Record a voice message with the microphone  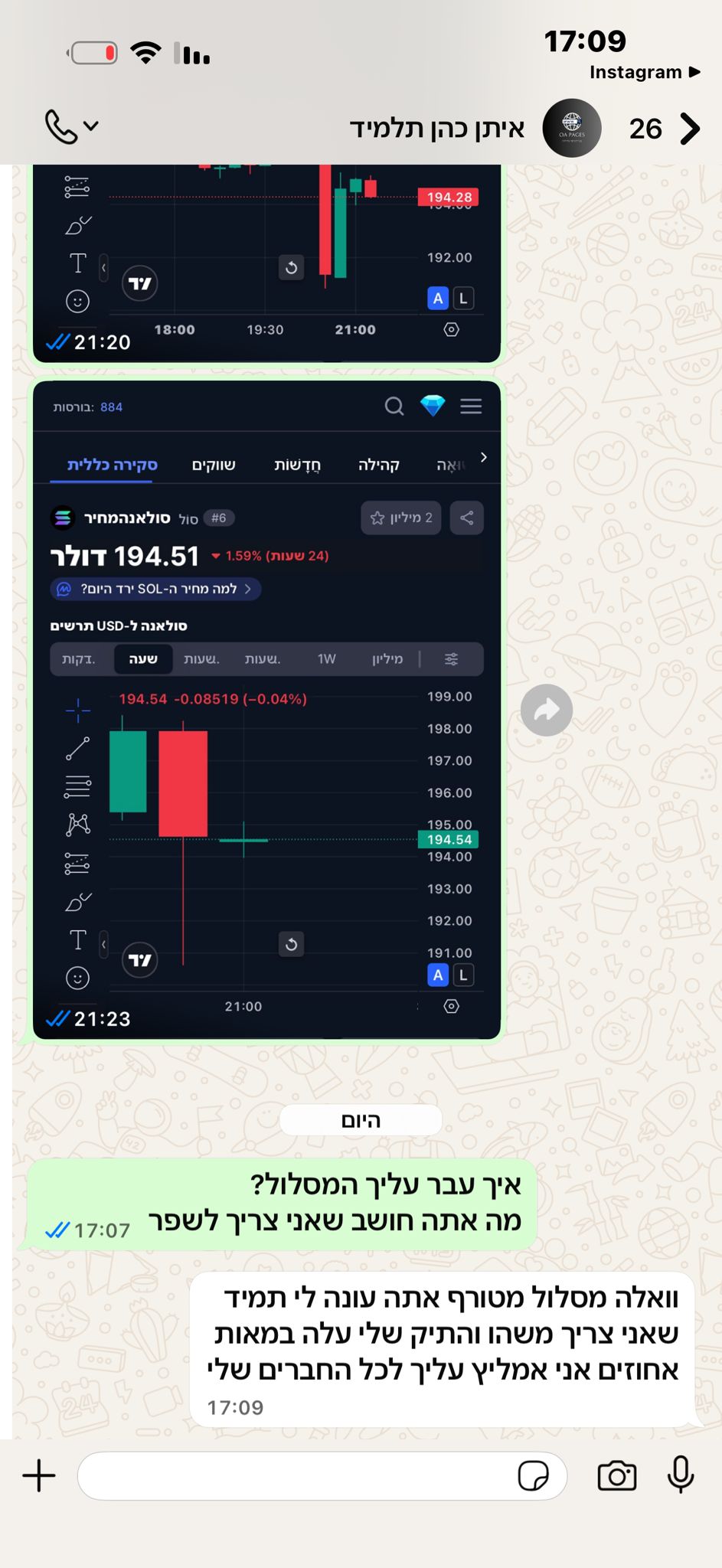coord(680,1475)
